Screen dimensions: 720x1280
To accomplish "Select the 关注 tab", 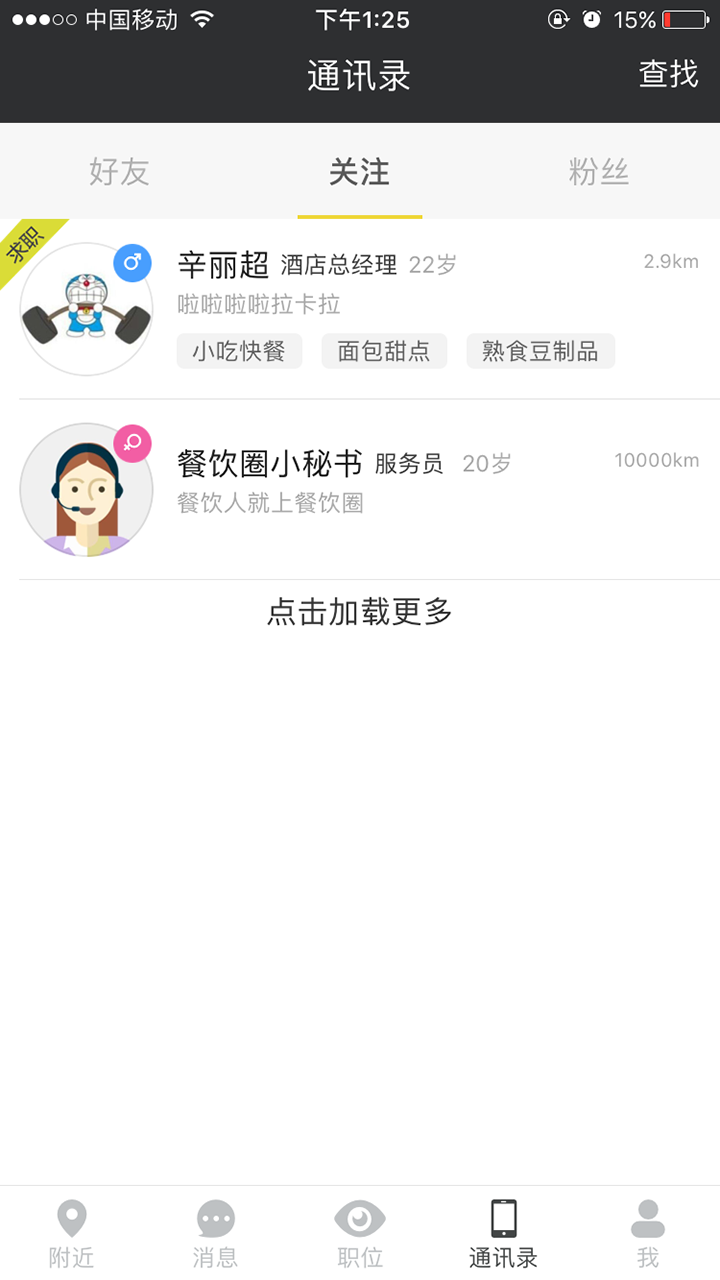I will point(359,172).
